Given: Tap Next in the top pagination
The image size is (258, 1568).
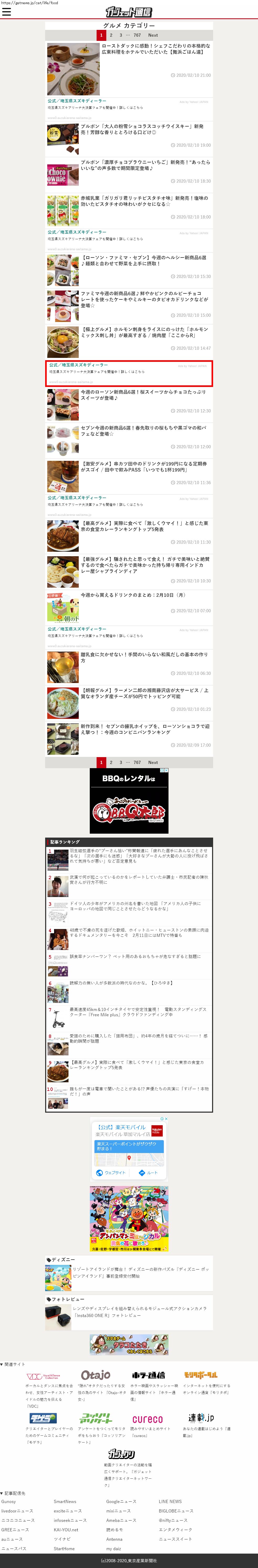Looking at the screenshot, I should point(152,35).
